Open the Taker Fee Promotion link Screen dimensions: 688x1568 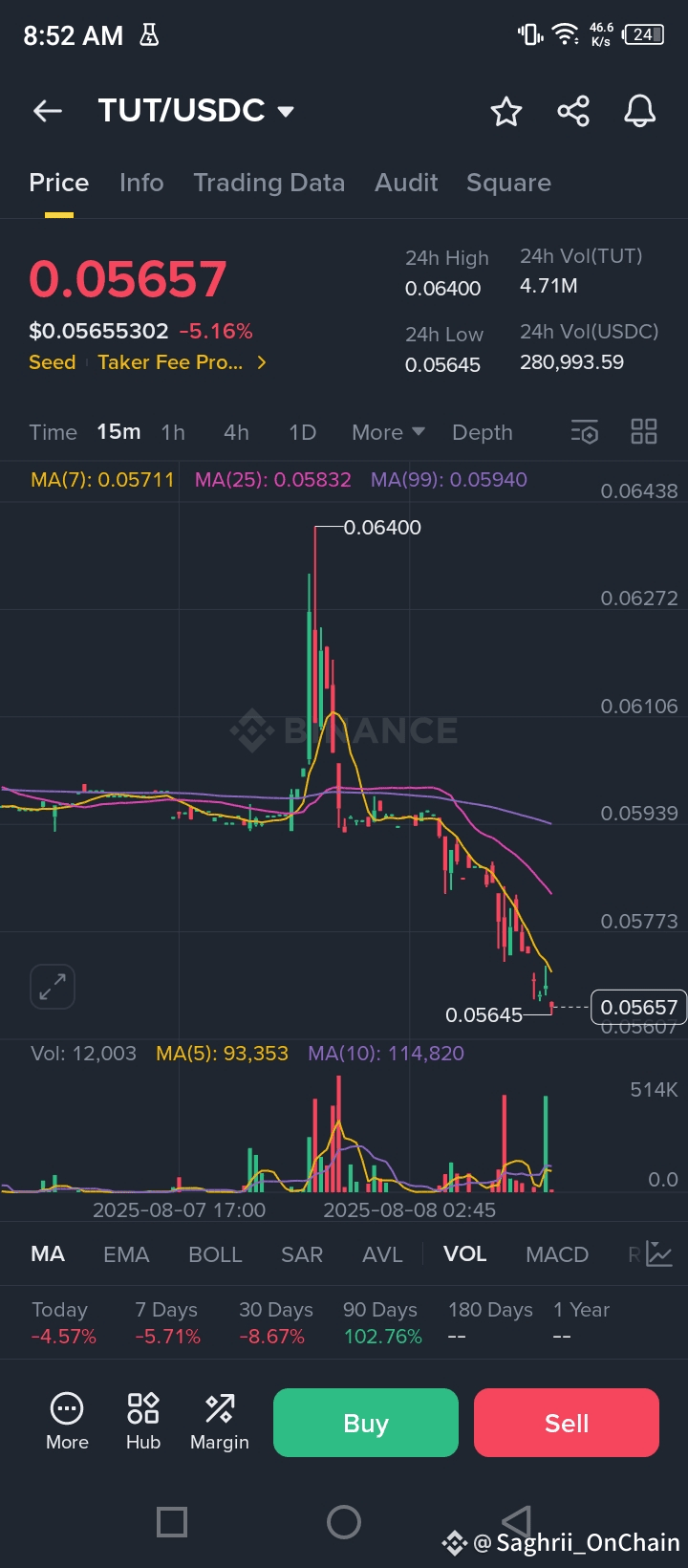[x=182, y=362]
